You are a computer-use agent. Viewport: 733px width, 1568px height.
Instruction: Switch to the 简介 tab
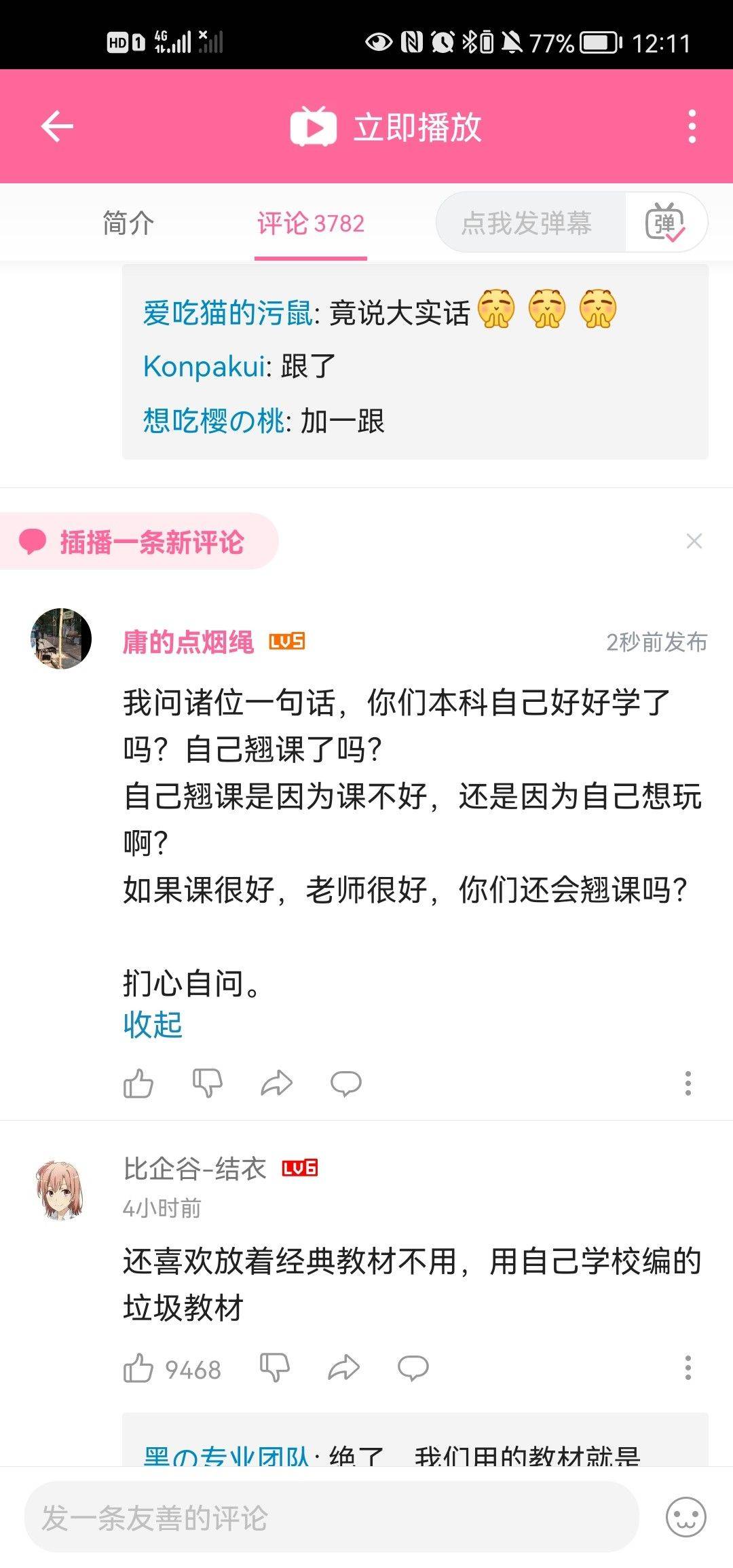tap(128, 223)
